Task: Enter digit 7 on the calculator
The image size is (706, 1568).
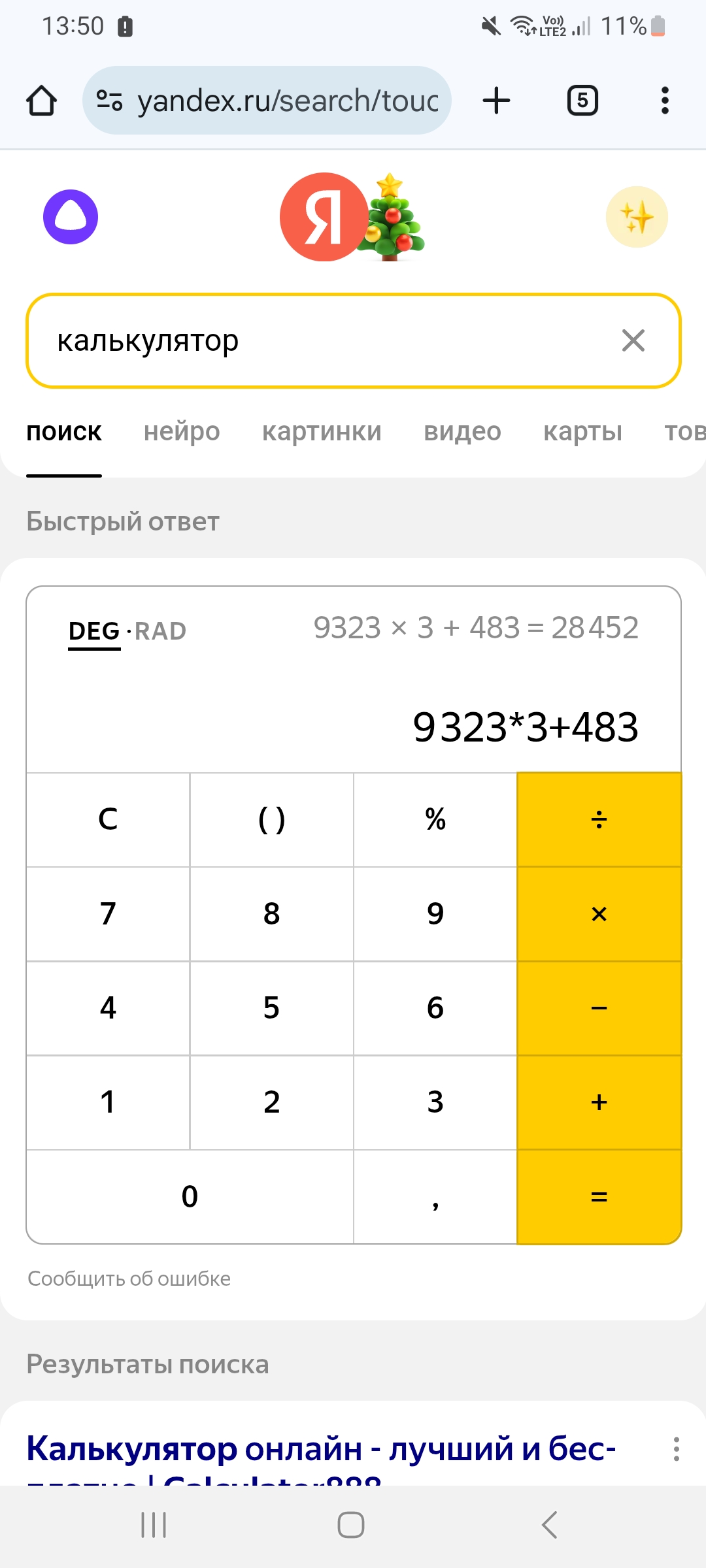Action: click(108, 913)
